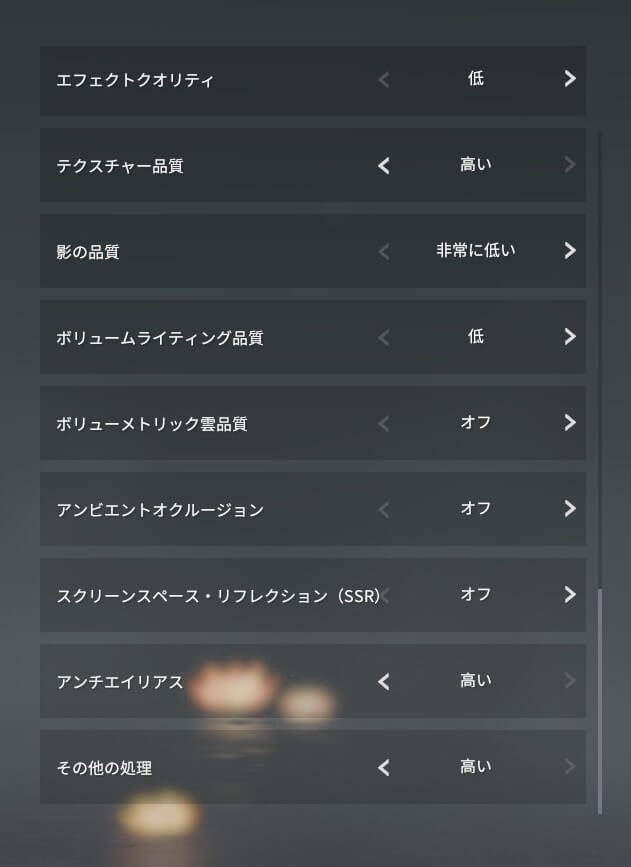
Task: Lower アンチエイリアス with left arrow
Action: pyautogui.click(x=384, y=681)
